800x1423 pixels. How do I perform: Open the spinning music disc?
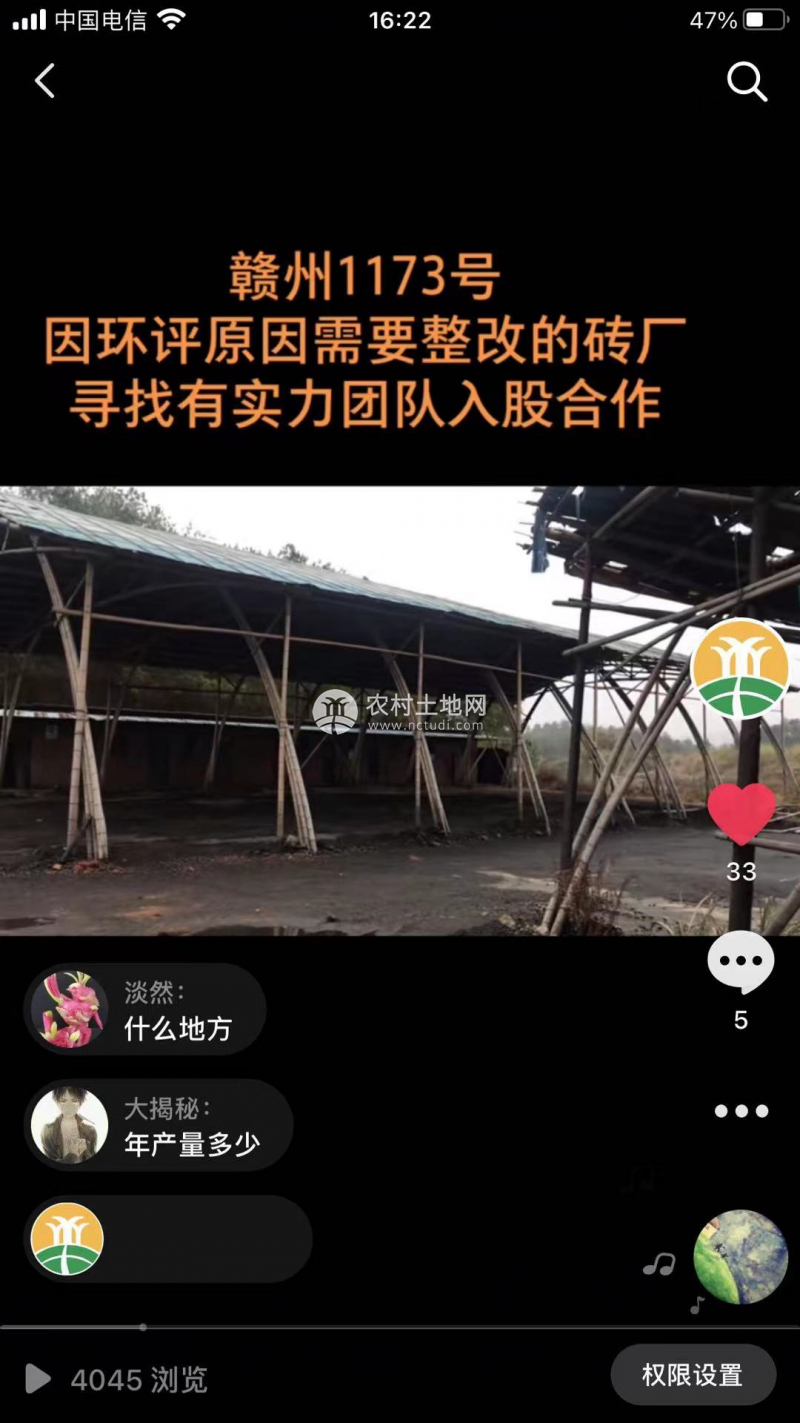click(740, 1257)
